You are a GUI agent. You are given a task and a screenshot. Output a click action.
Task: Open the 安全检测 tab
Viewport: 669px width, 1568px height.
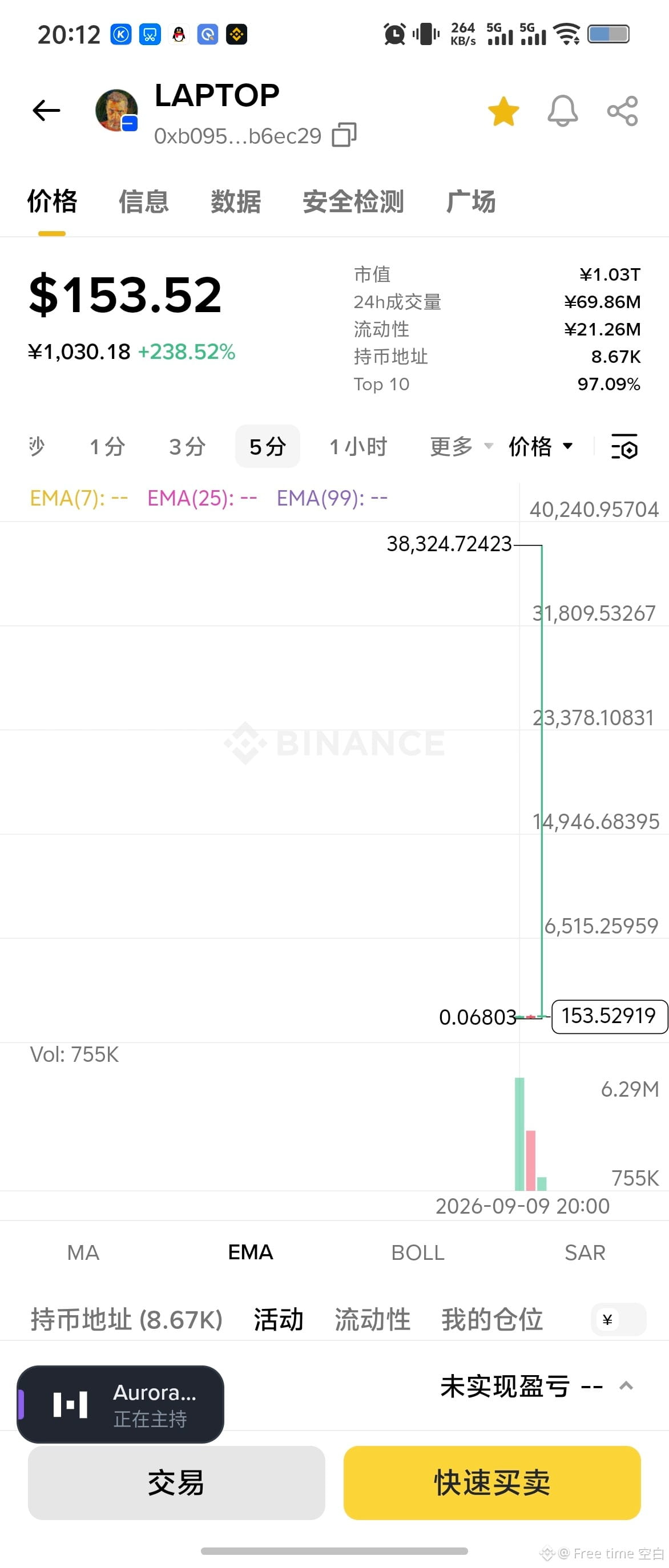pos(353,201)
